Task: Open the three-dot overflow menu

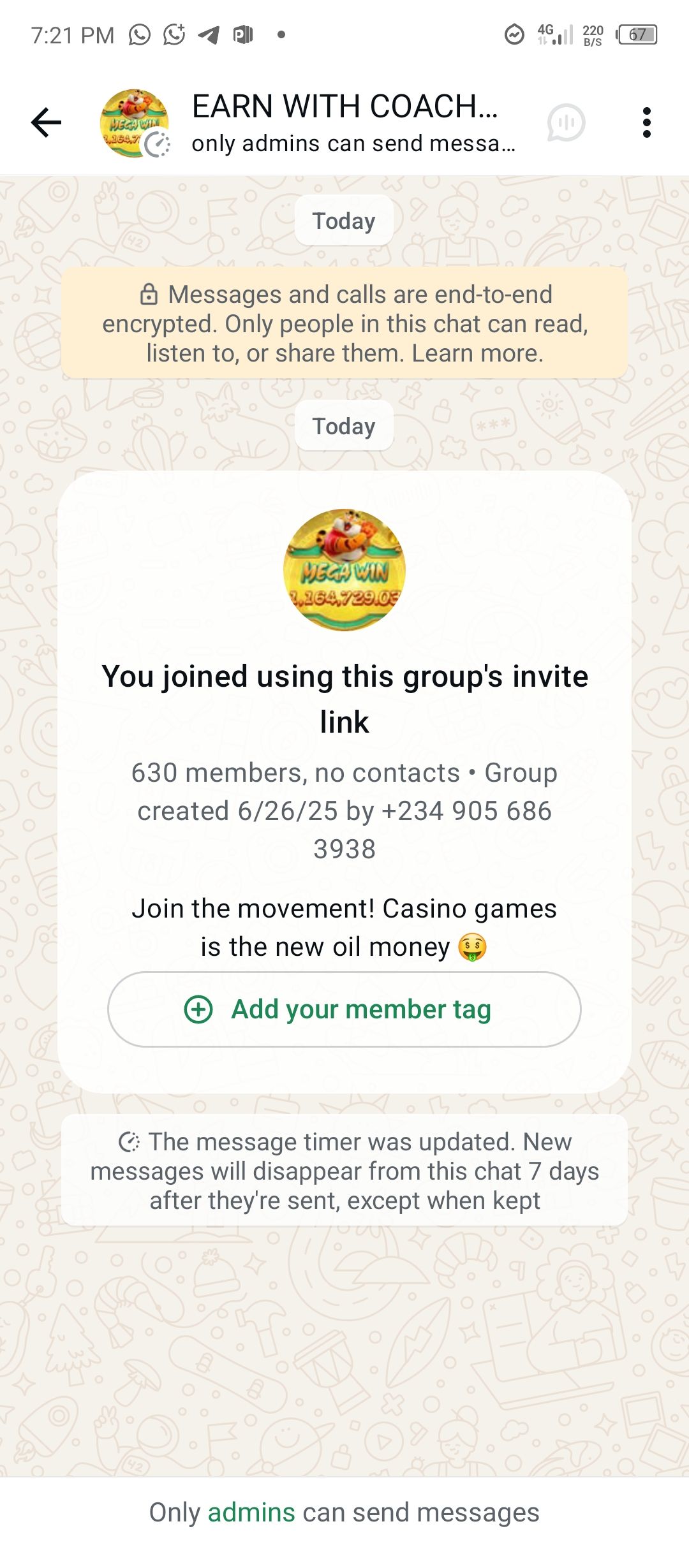Action: tap(646, 122)
